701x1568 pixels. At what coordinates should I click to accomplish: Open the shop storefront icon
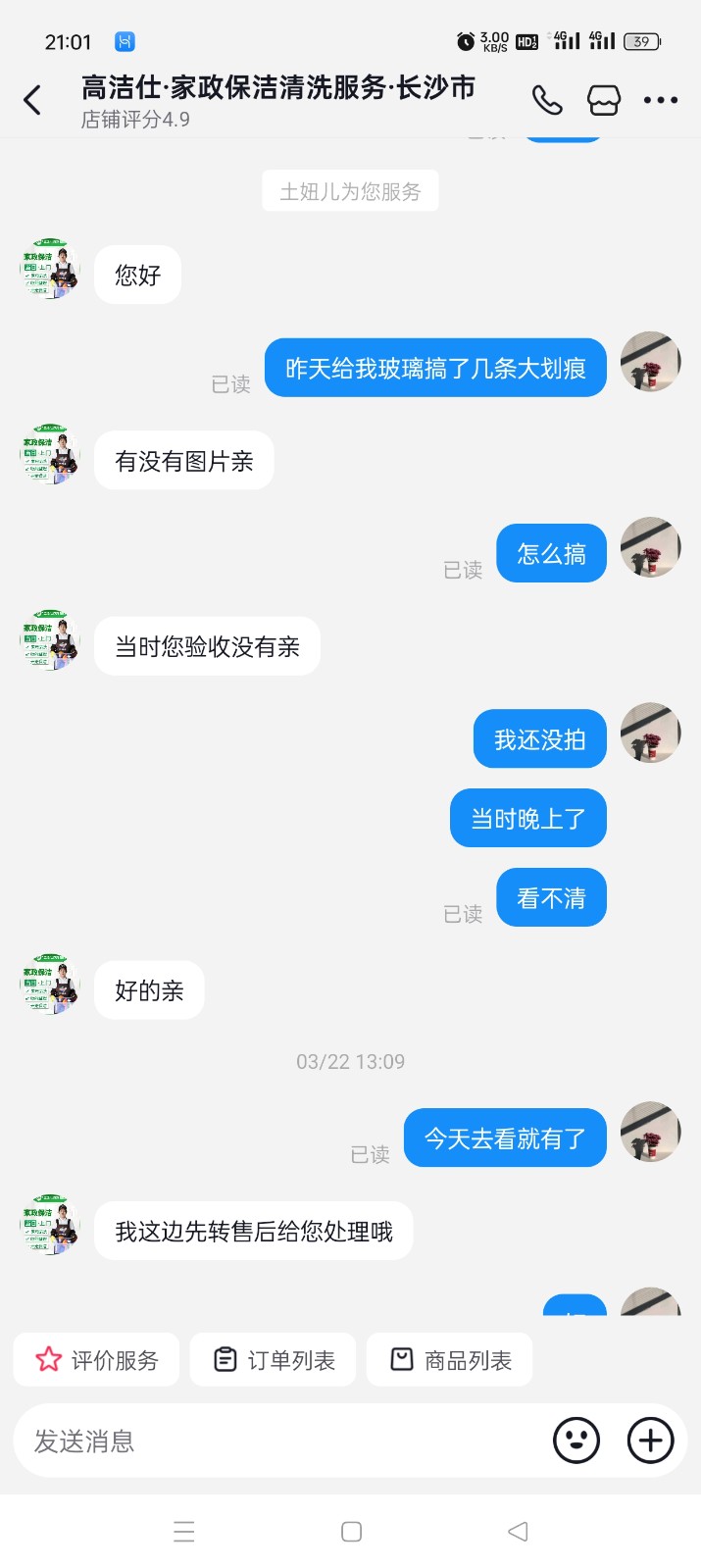click(x=603, y=100)
